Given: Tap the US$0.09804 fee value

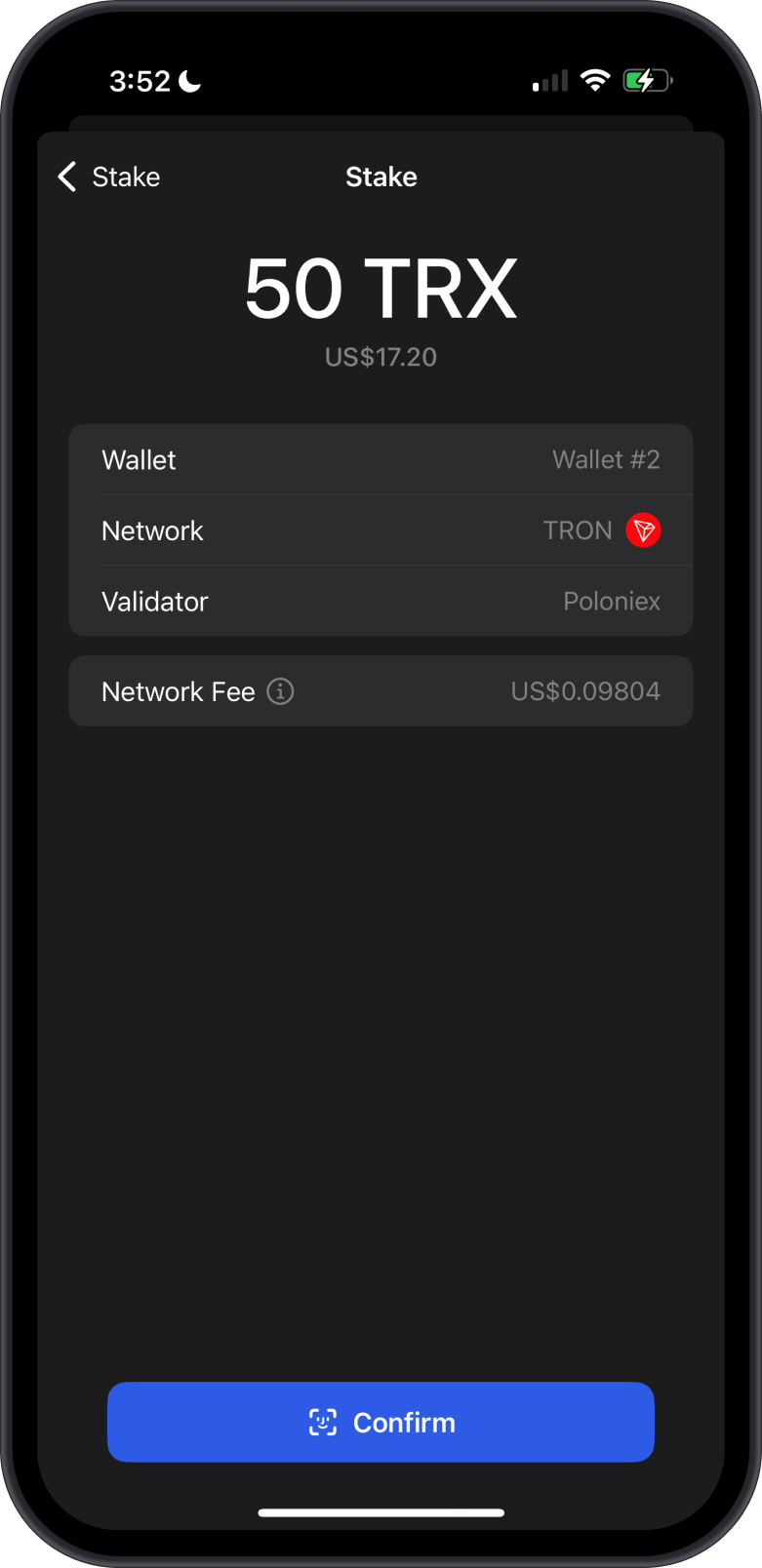Looking at the screenshot, I should click(x=585, y=691).
